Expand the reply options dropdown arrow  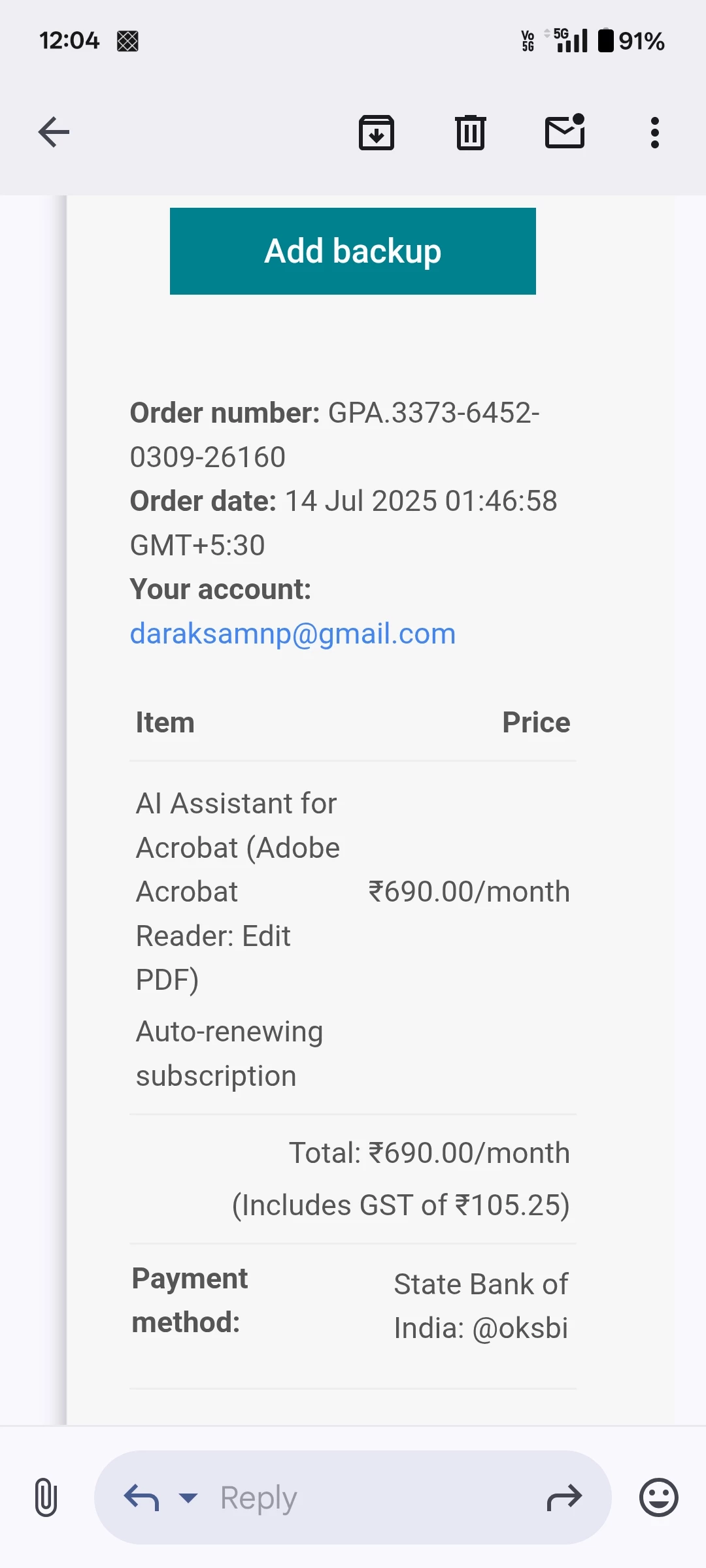[x=188, y=1497]
